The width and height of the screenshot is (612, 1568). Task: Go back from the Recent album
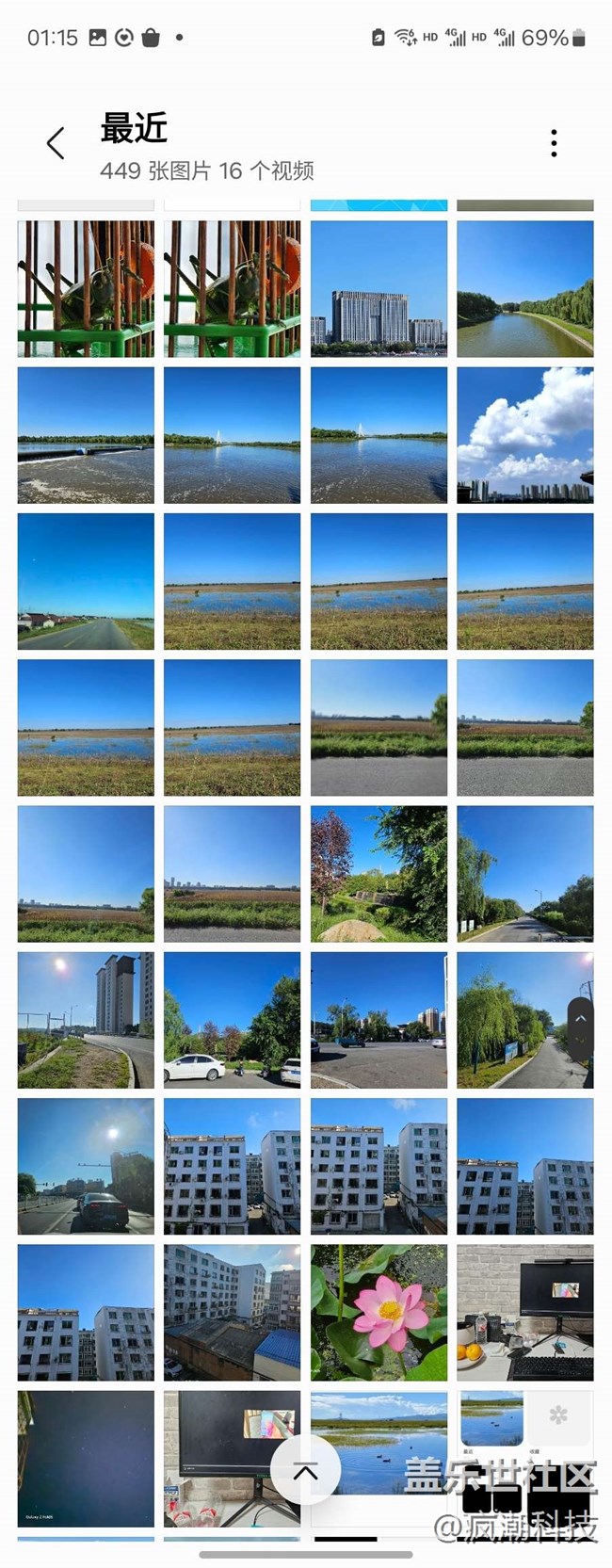56,143
